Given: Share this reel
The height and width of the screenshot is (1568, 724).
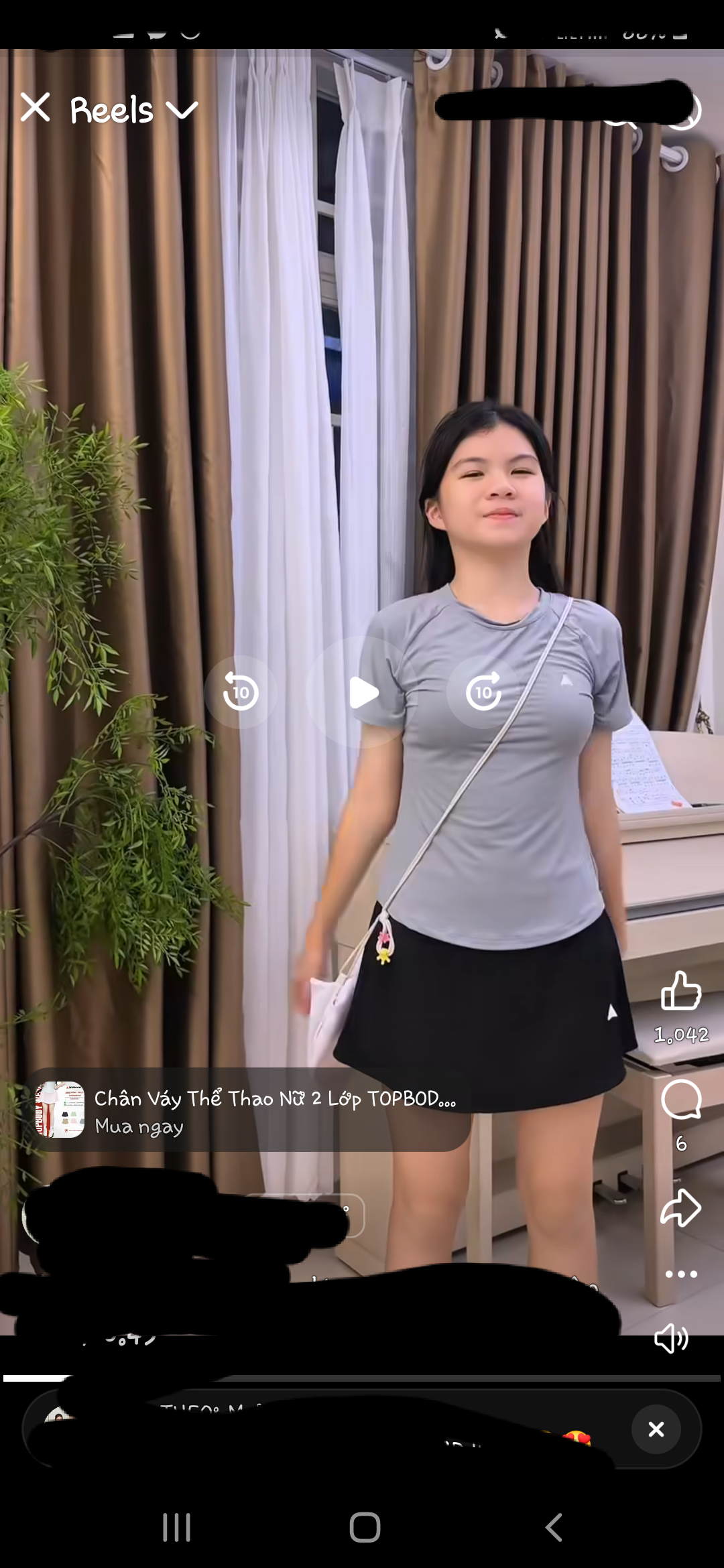Looking at the screenshot, I should 680,1207.
